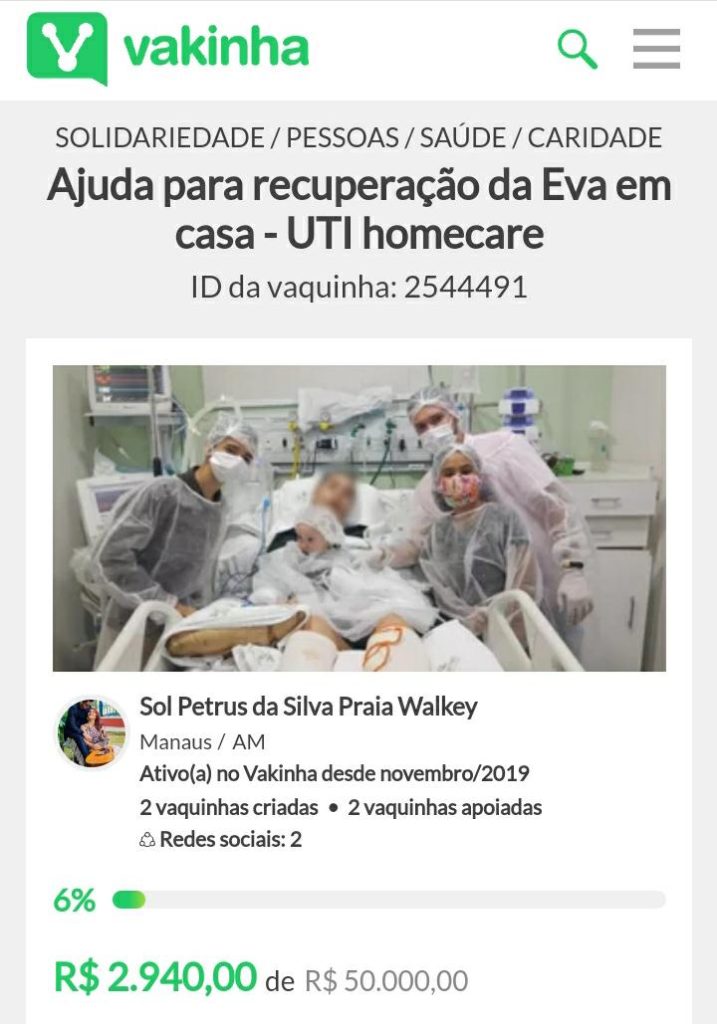717x1024 pixels.
Task: Open the search magnifier icon
Action: point(577,49)
